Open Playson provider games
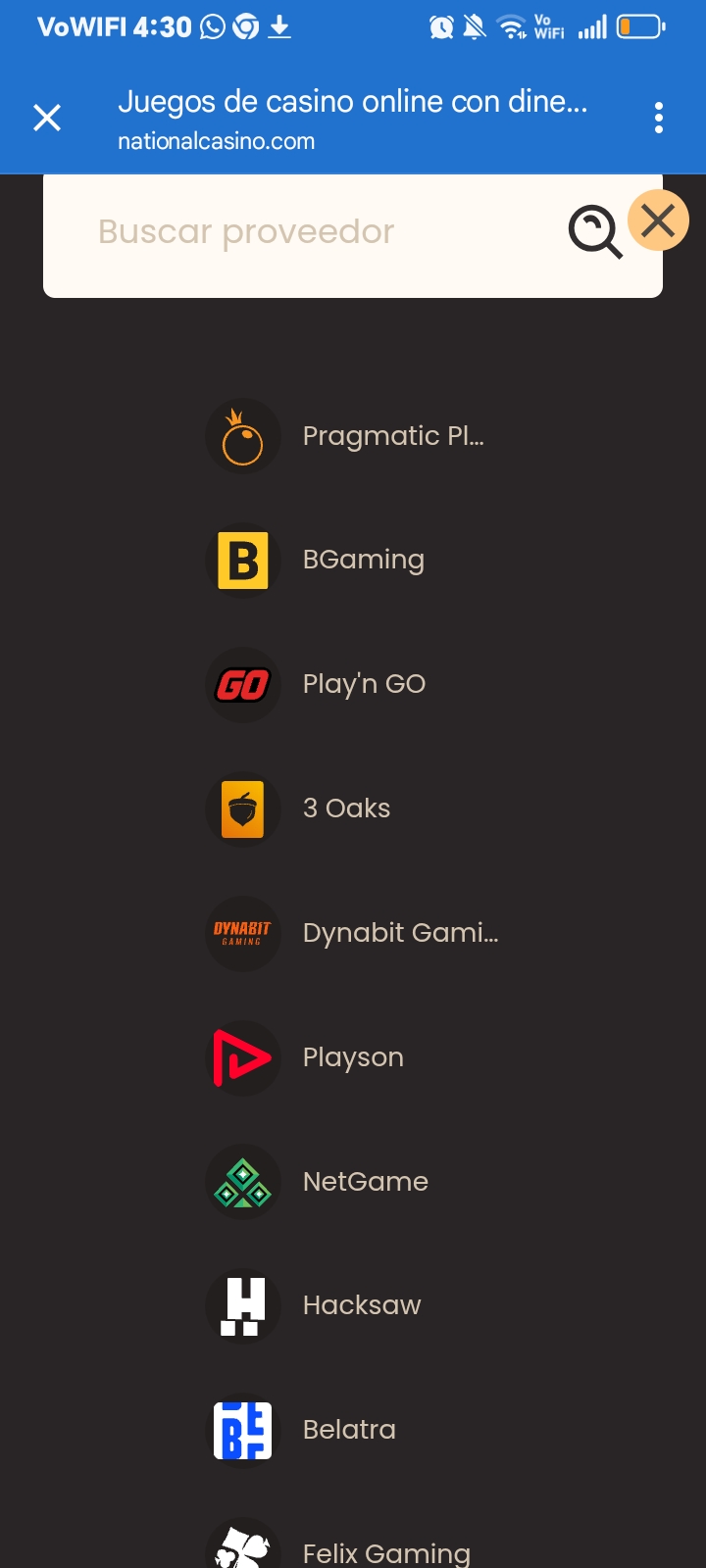 coord(351,1057)
